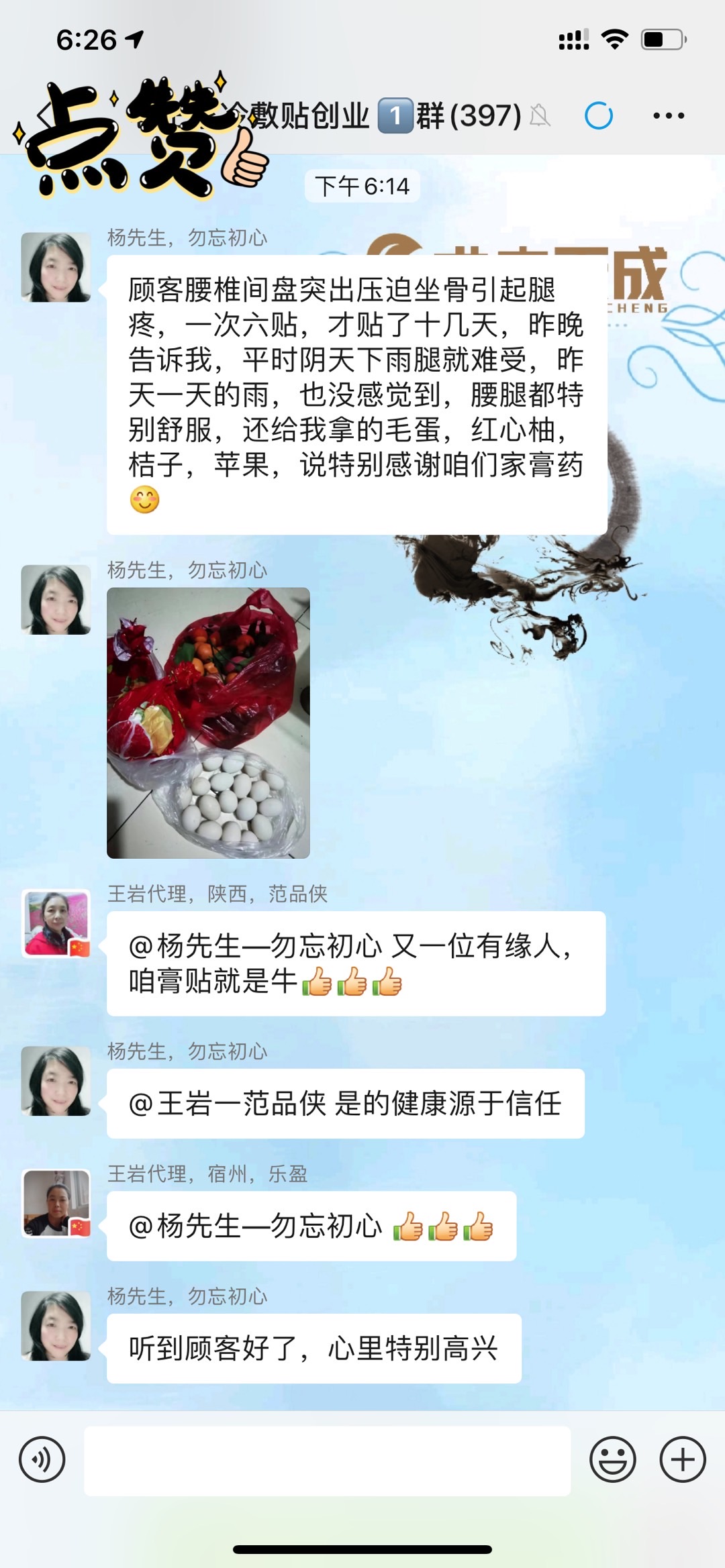This screenshot has height=1568, width=725.
Task: View the shared photo of eggs and fruit
Action: tap(208, 723)
